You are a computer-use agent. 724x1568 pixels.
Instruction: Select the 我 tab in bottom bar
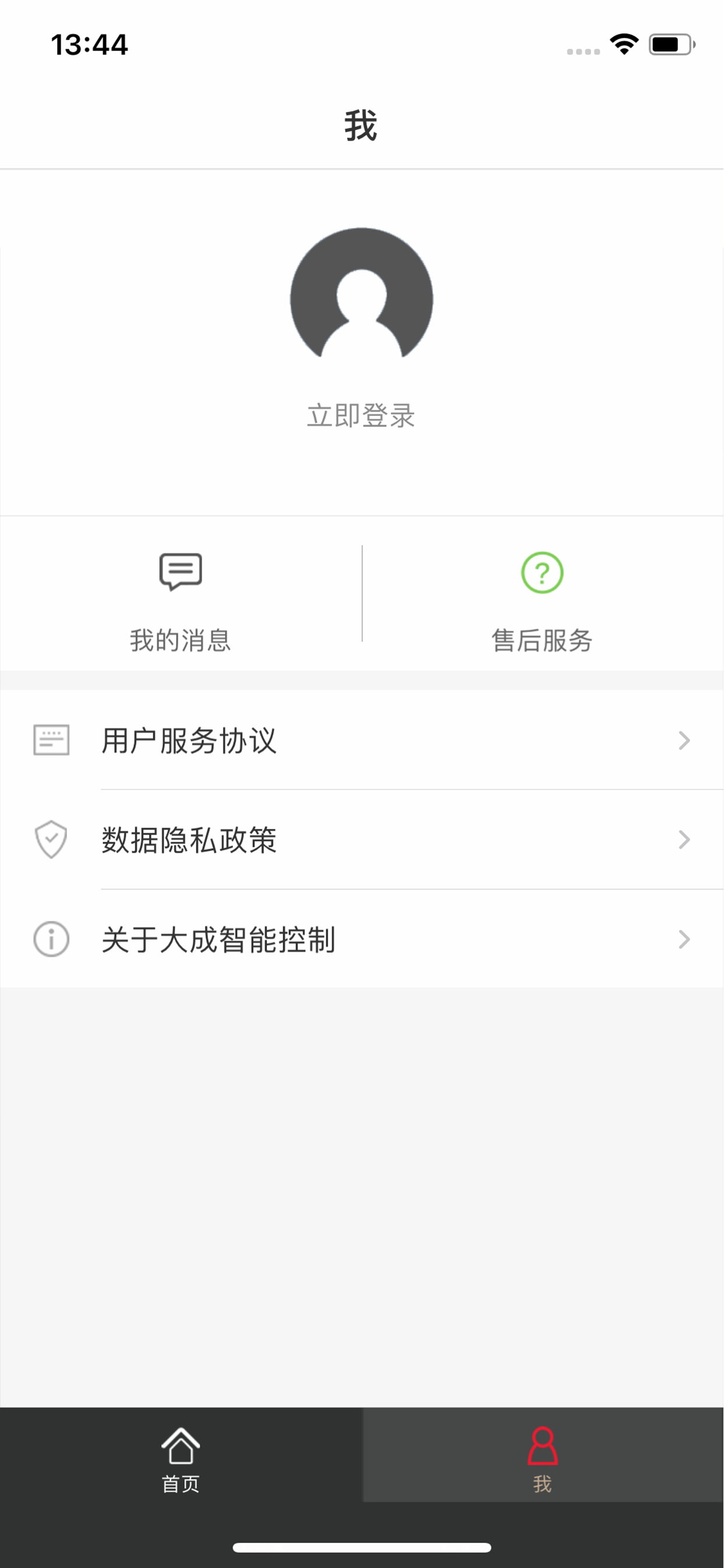[x=543, y=1460]
